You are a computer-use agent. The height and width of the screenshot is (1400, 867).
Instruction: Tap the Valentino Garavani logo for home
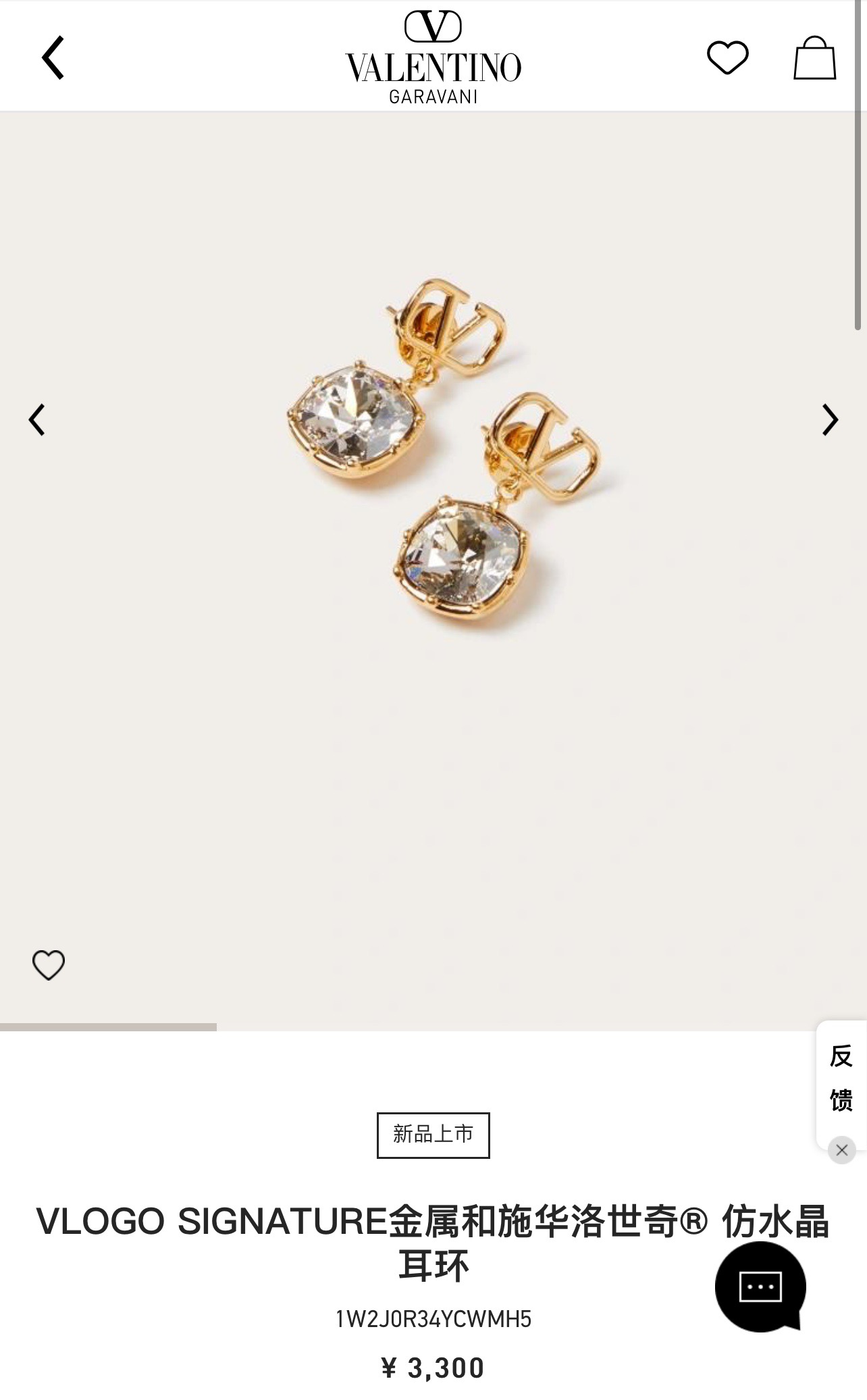(x=433, y=57)
